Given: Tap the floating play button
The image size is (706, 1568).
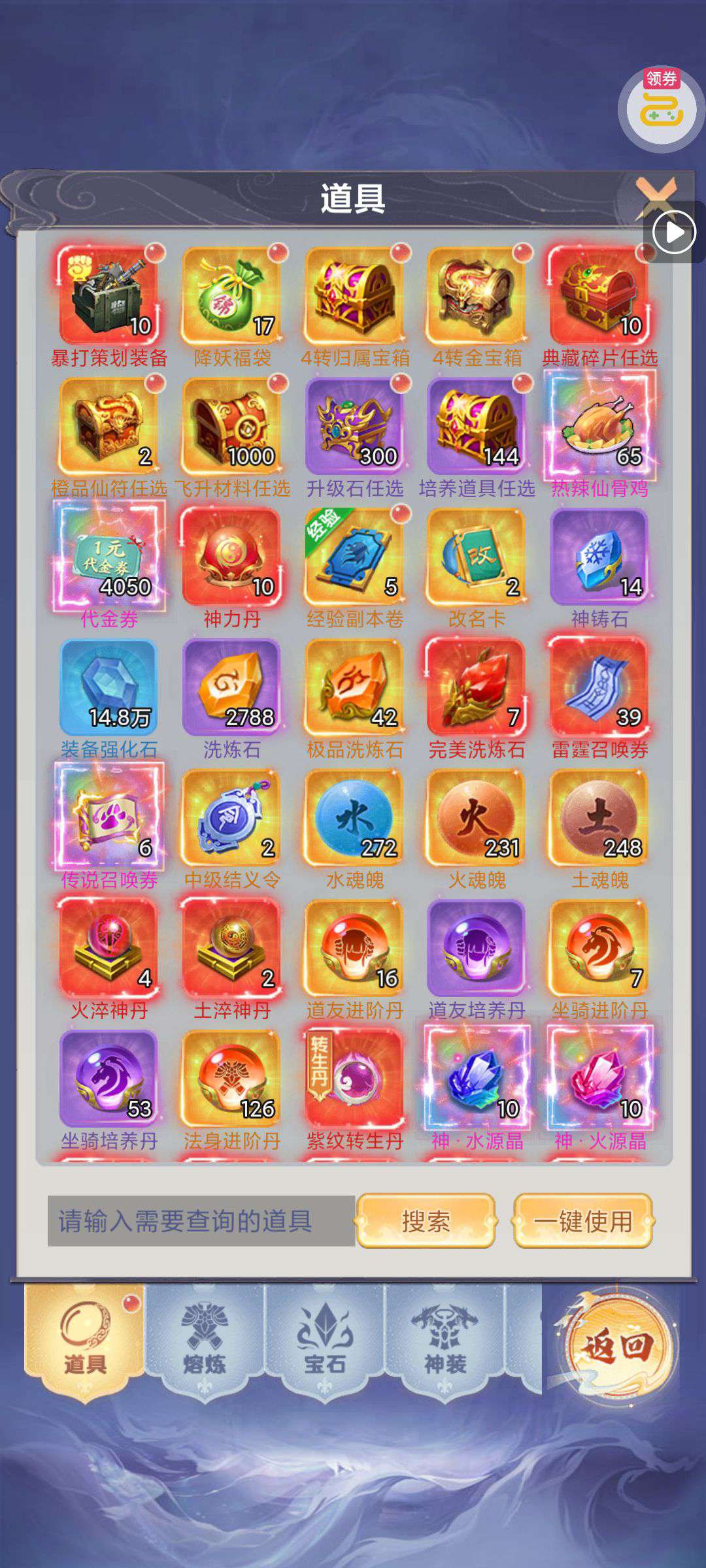Looking at the screenshot, I should 674,232.
